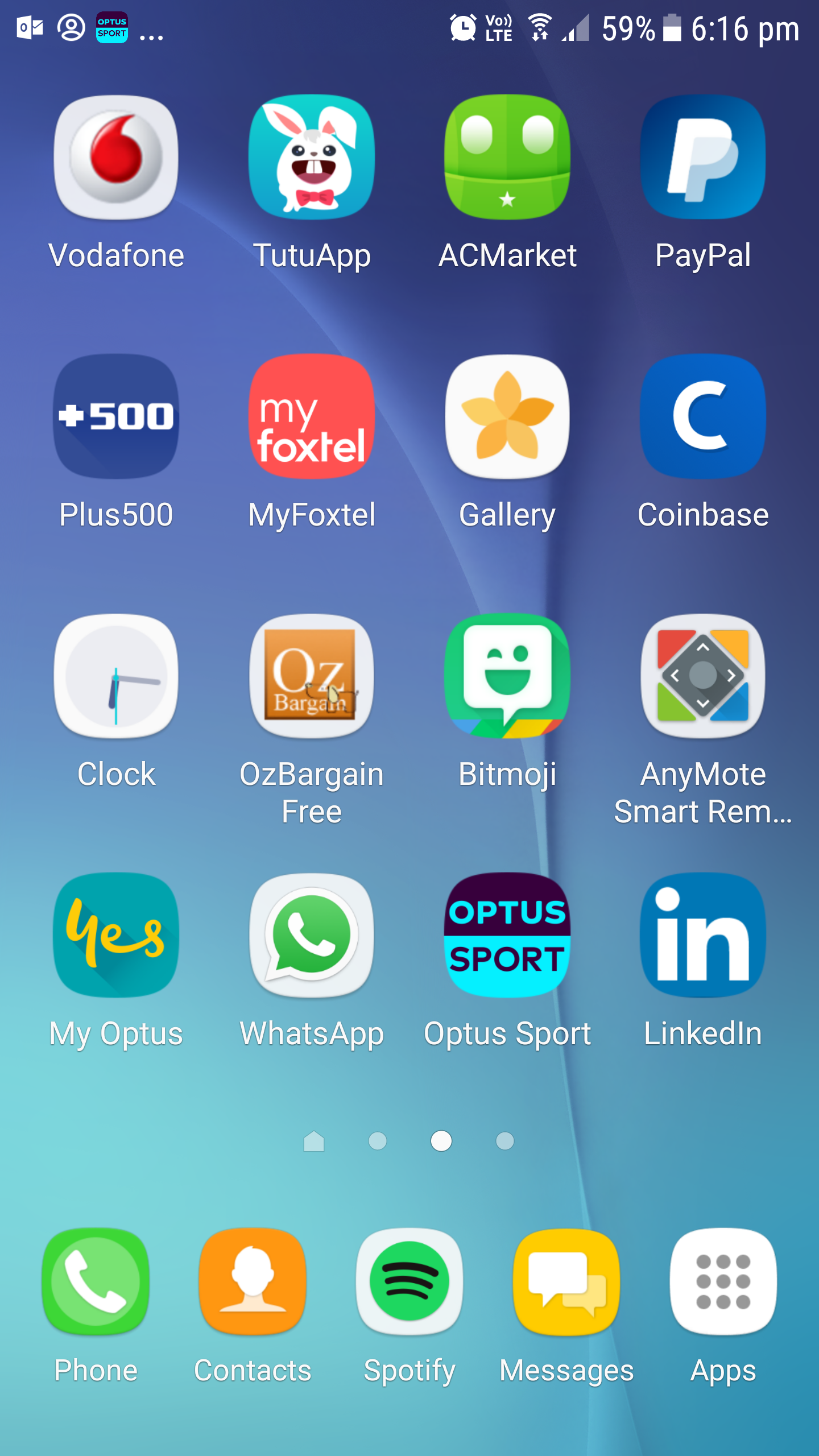819x1456 pixels.
Task: Open the Gallery
Action: click(507, 417)
